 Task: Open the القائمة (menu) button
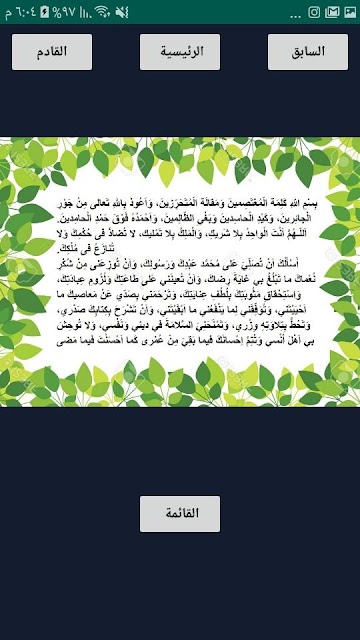click(x=180, y=514)
